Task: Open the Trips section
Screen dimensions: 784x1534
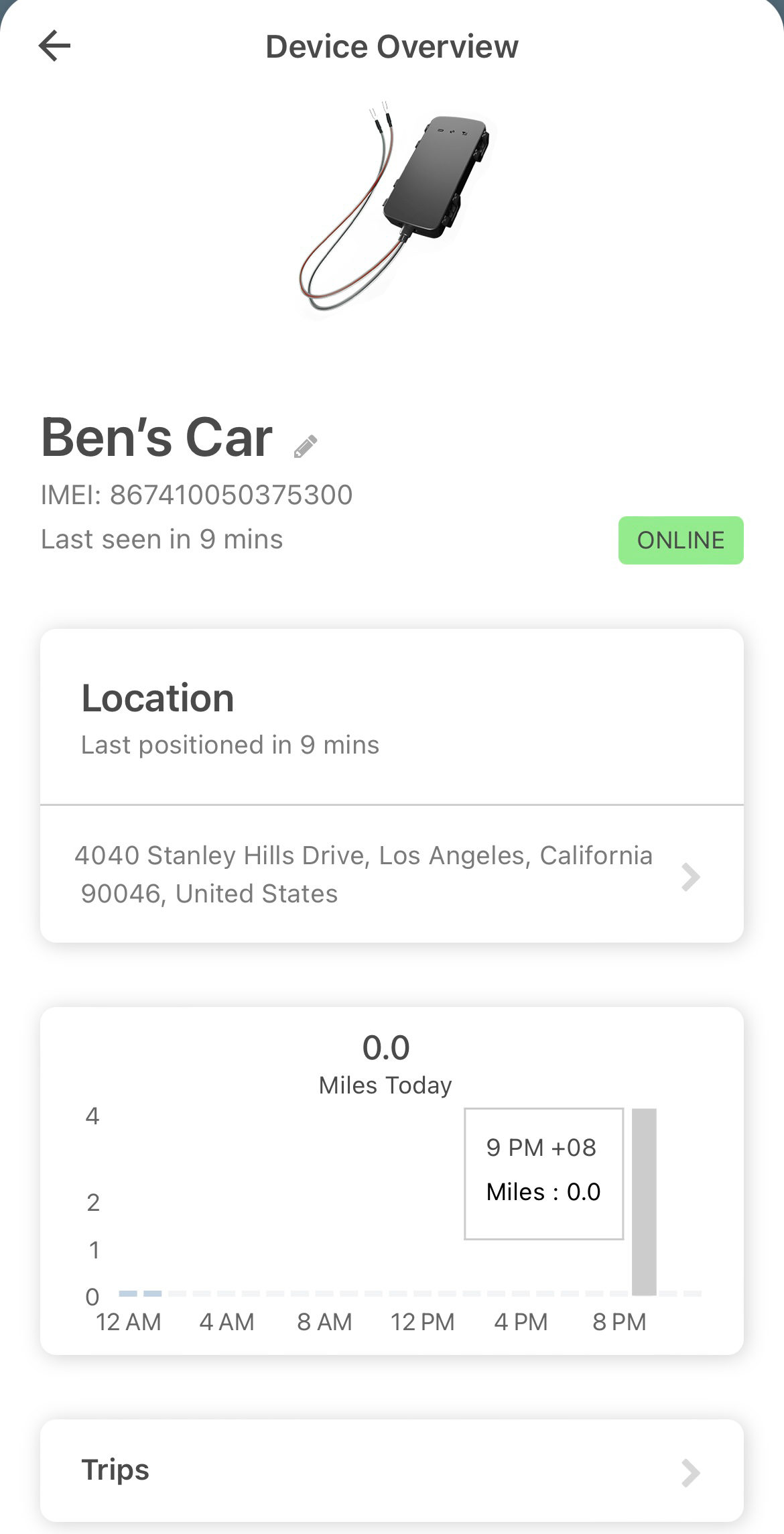Action: (392, 1471)
